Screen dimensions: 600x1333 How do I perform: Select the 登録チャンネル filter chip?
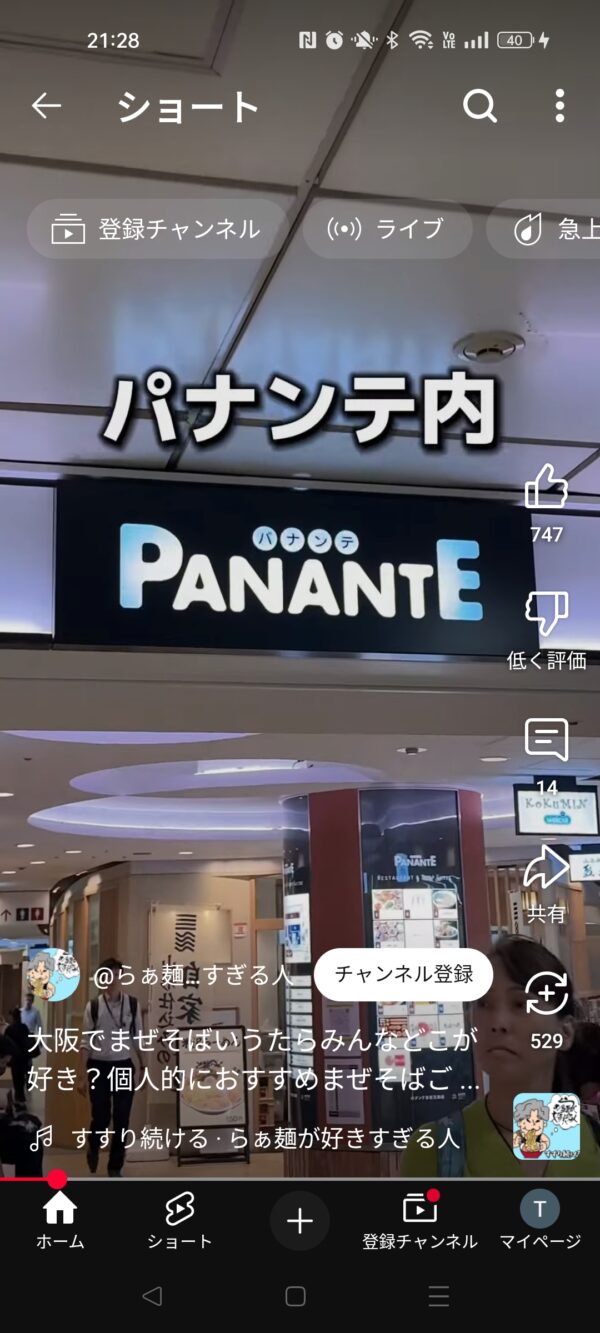point(157,229)
